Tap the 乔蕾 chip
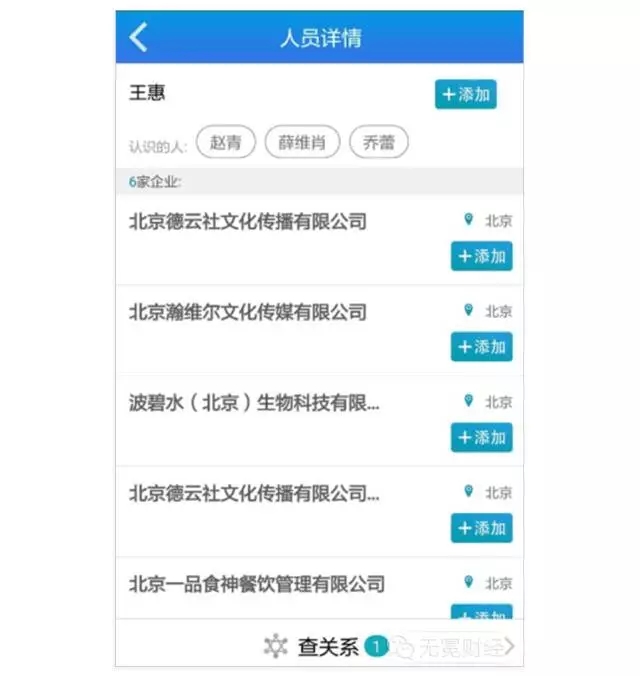Viewport: 640px width, 676px height. (x=378, y=142)
